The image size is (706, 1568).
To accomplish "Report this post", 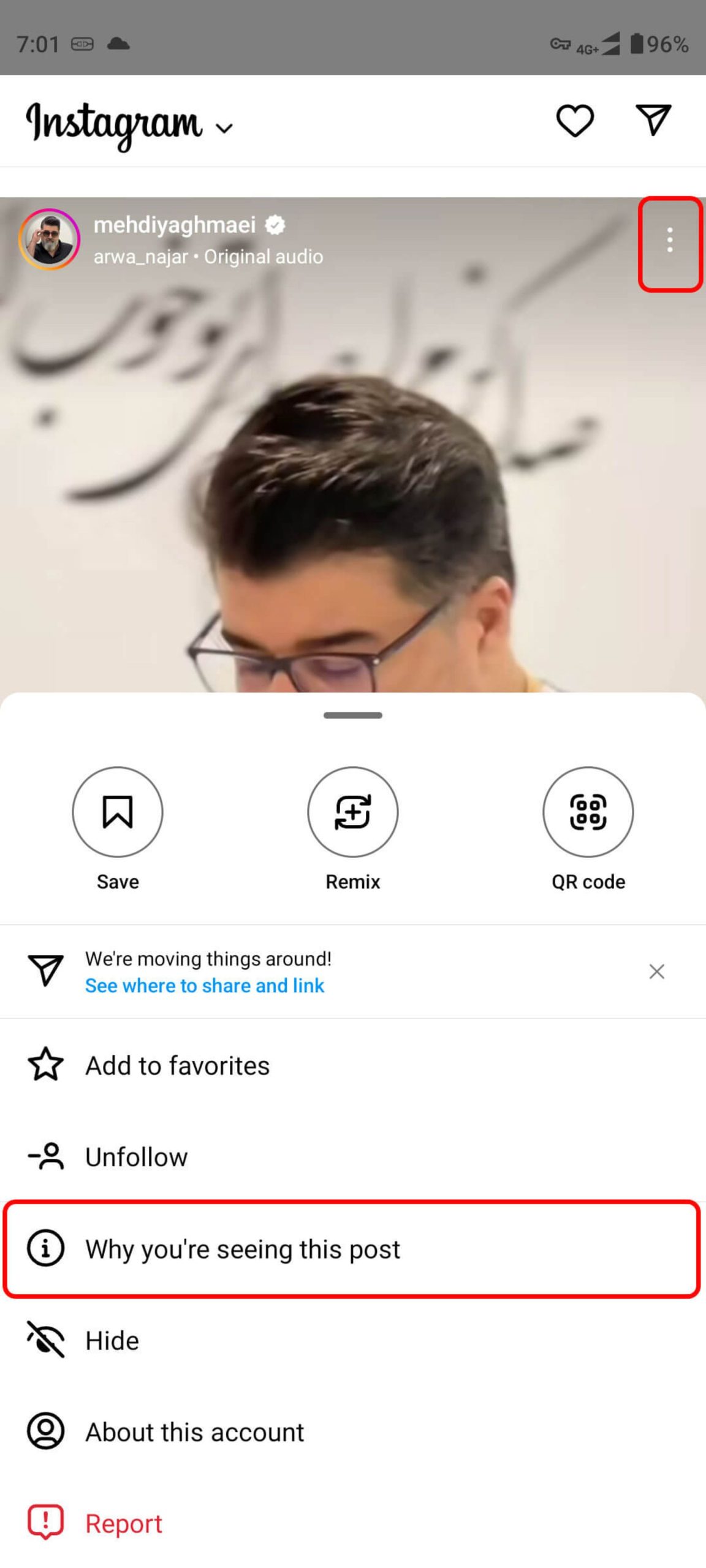I will pos(123,1523).
